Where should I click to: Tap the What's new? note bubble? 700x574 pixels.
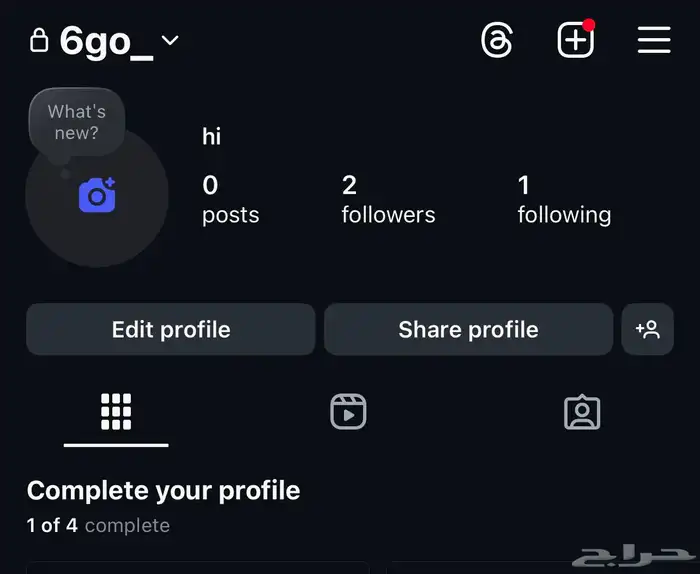77,122
